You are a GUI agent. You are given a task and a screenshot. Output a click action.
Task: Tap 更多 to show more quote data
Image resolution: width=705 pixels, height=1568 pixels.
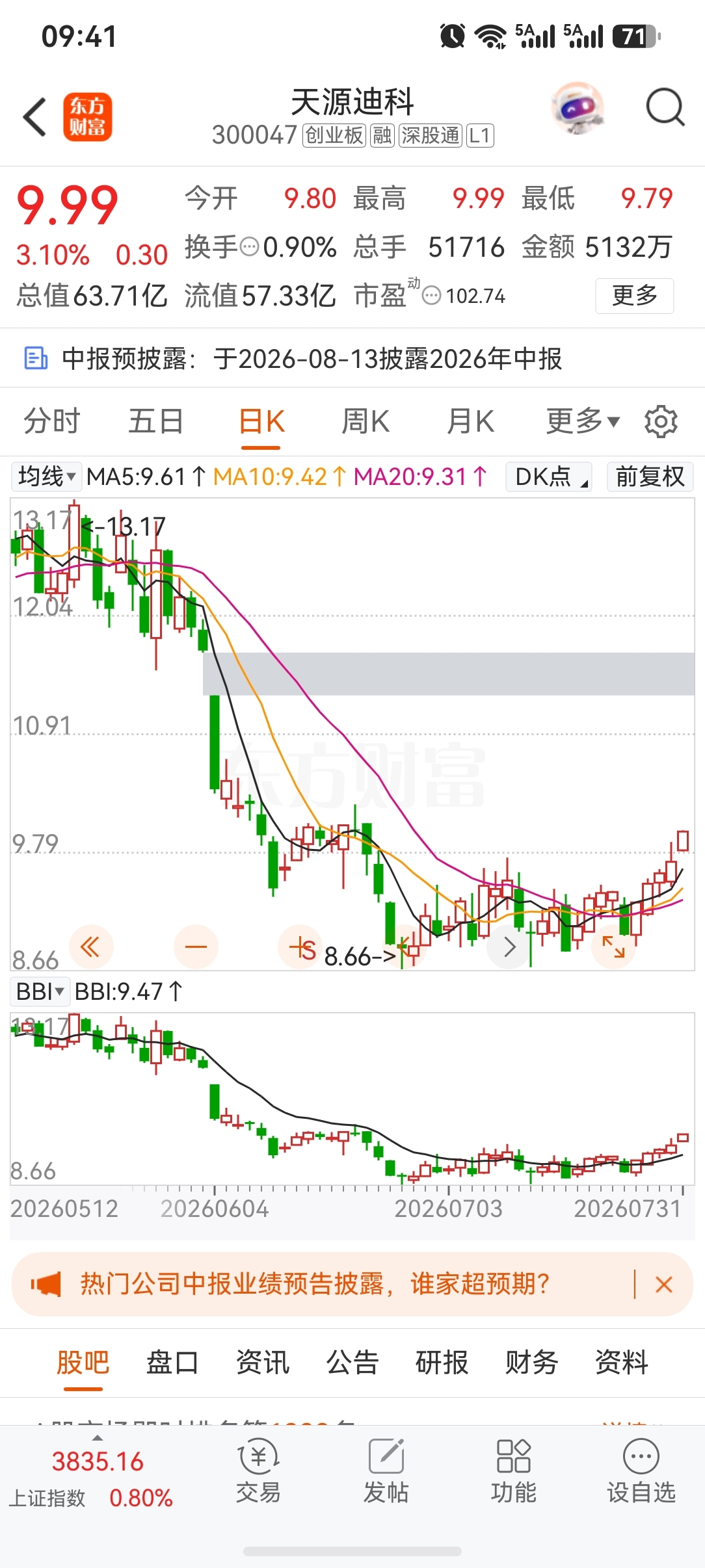pyautogui.click(x=634, y=296)
